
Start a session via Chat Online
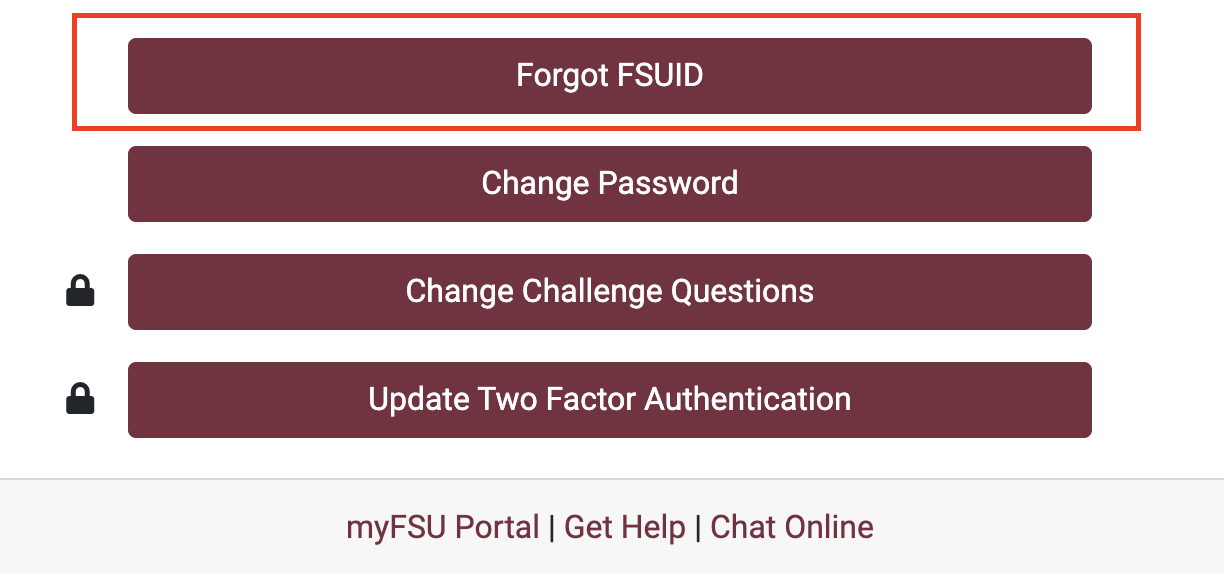point(792,527)
